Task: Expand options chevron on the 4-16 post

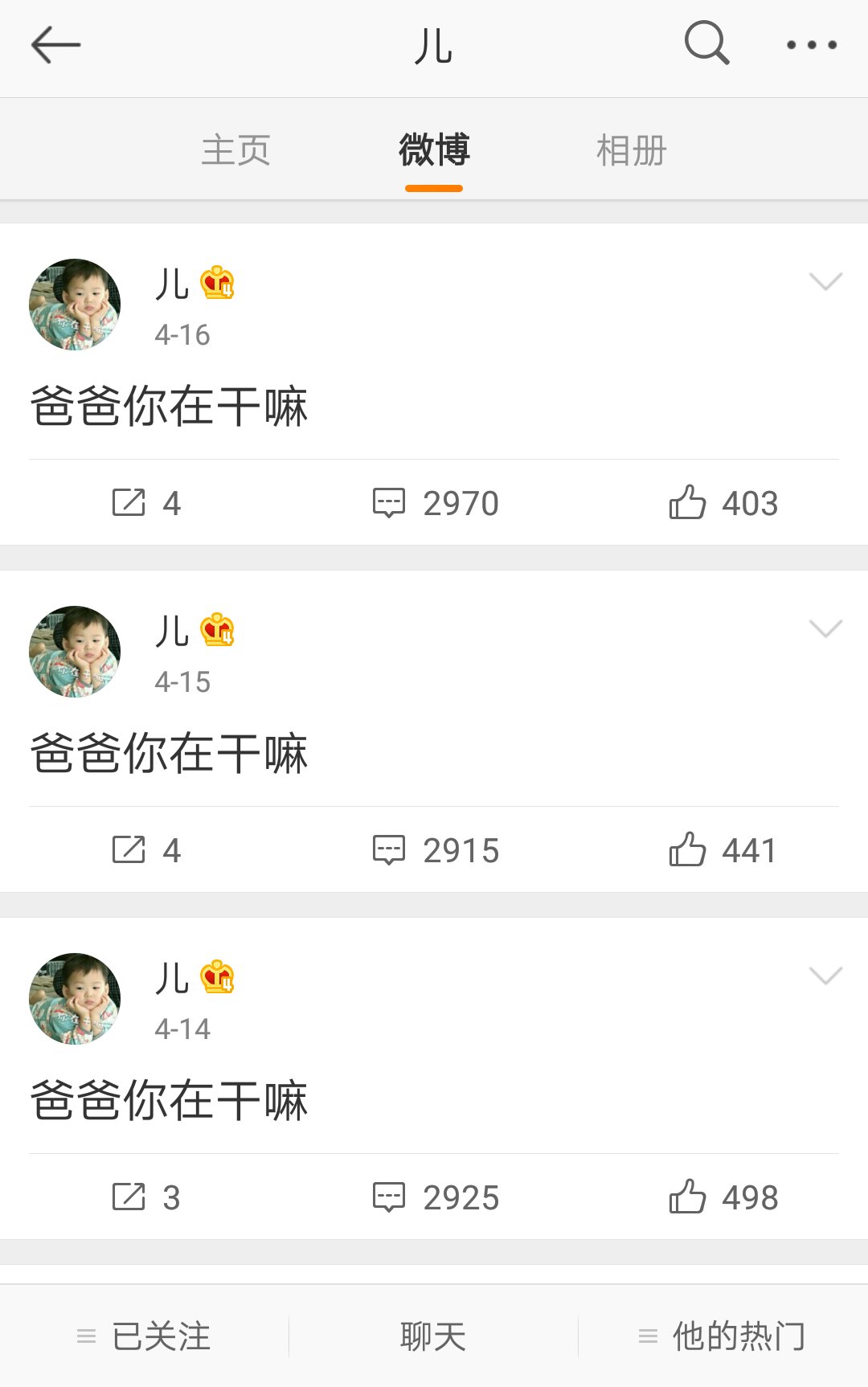Action: click(x=825, y=281)
